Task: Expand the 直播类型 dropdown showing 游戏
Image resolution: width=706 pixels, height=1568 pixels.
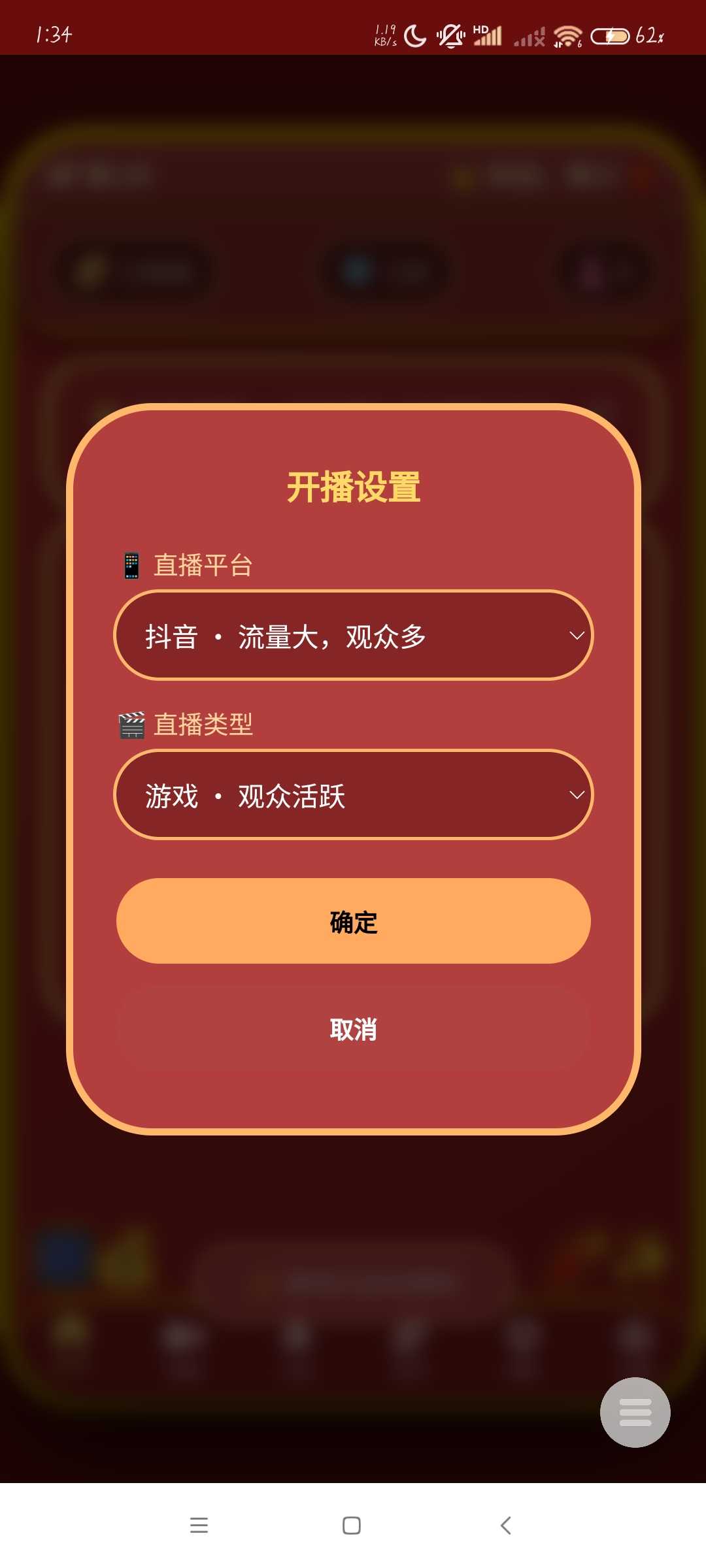Action: coord(353,794)
